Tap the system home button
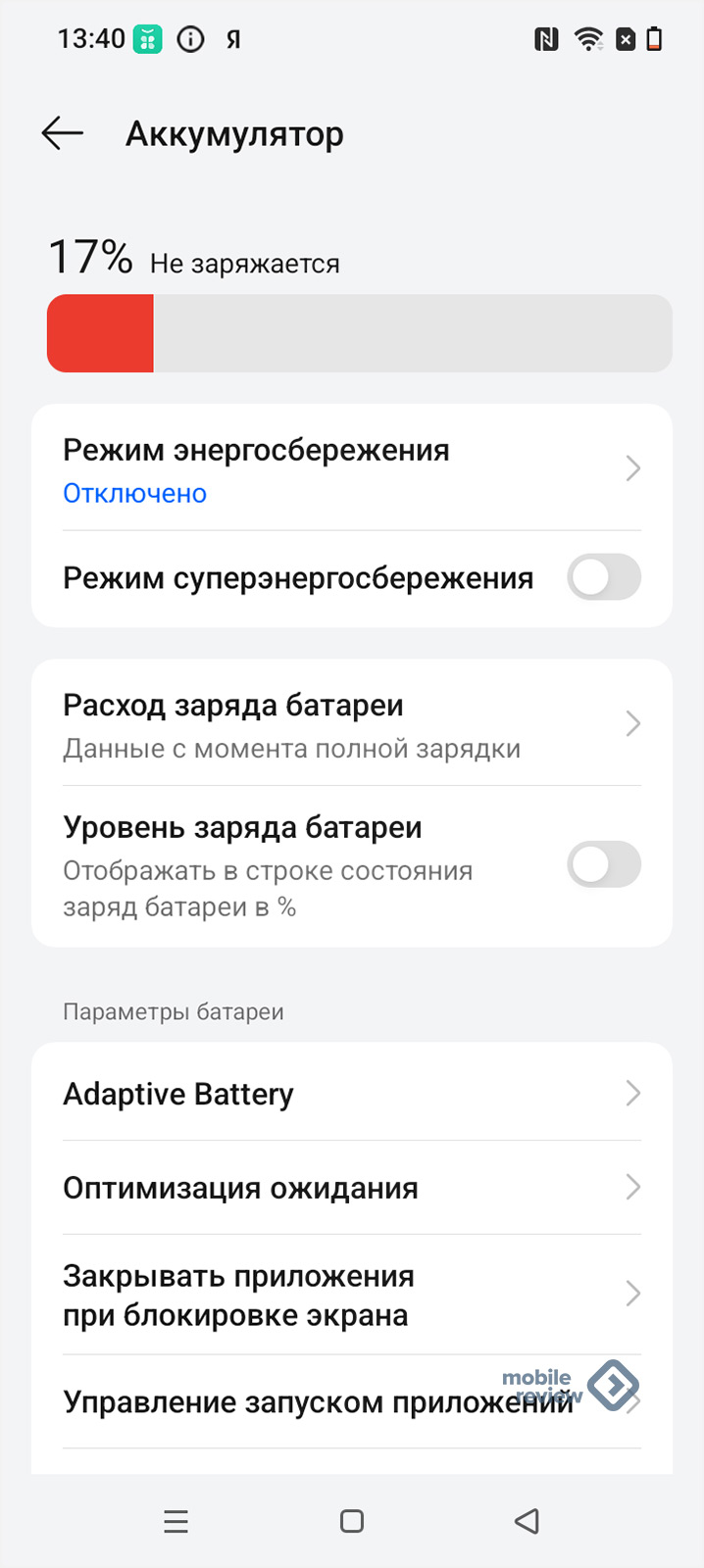 tap(352, 1521)
